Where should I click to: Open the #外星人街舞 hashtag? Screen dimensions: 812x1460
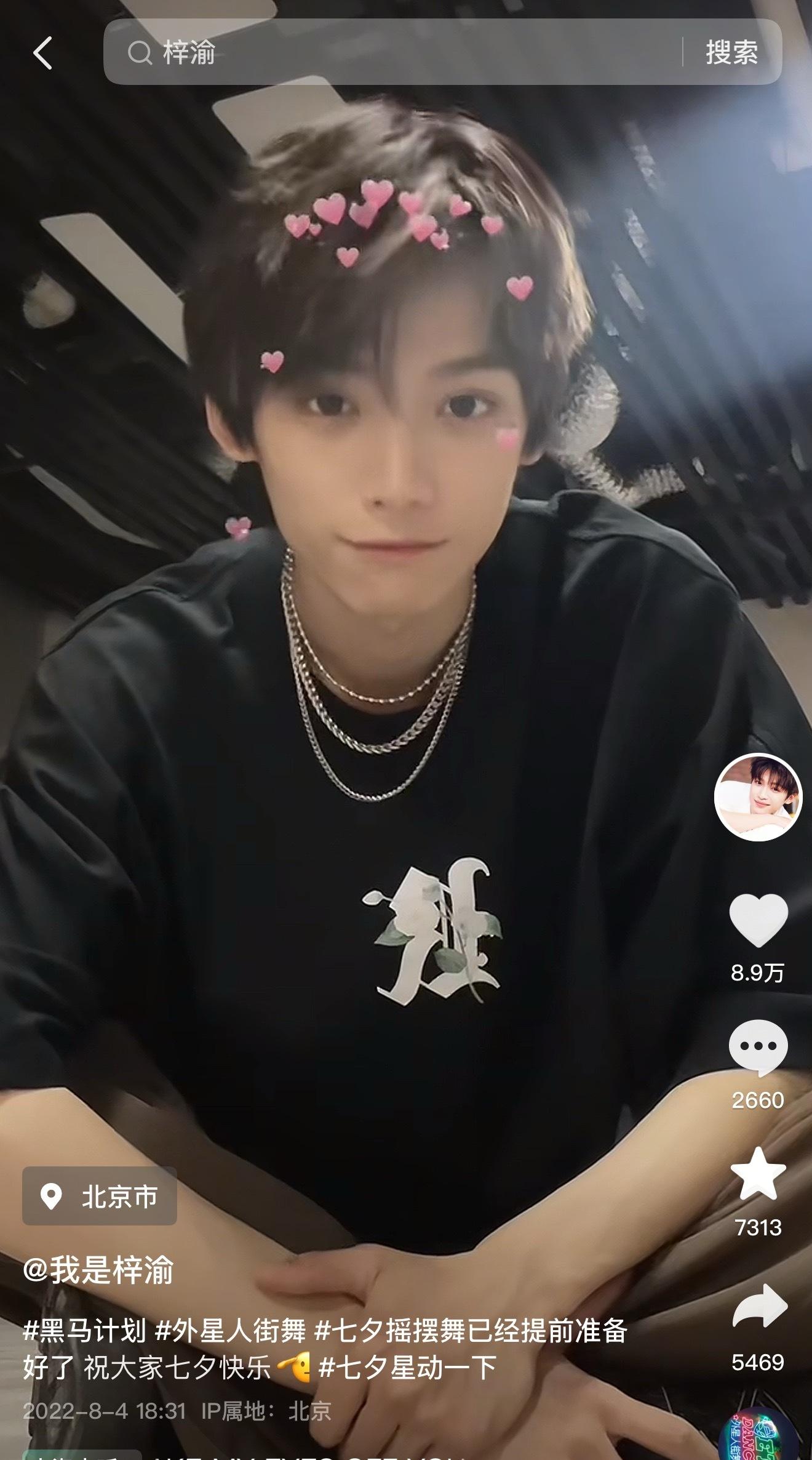[x=230, y=1331]
